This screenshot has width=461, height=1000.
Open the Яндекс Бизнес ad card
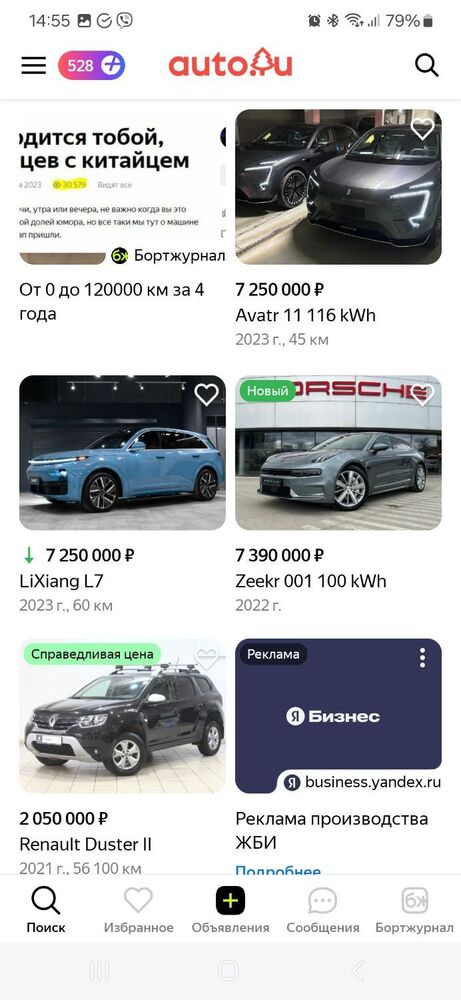338,716
